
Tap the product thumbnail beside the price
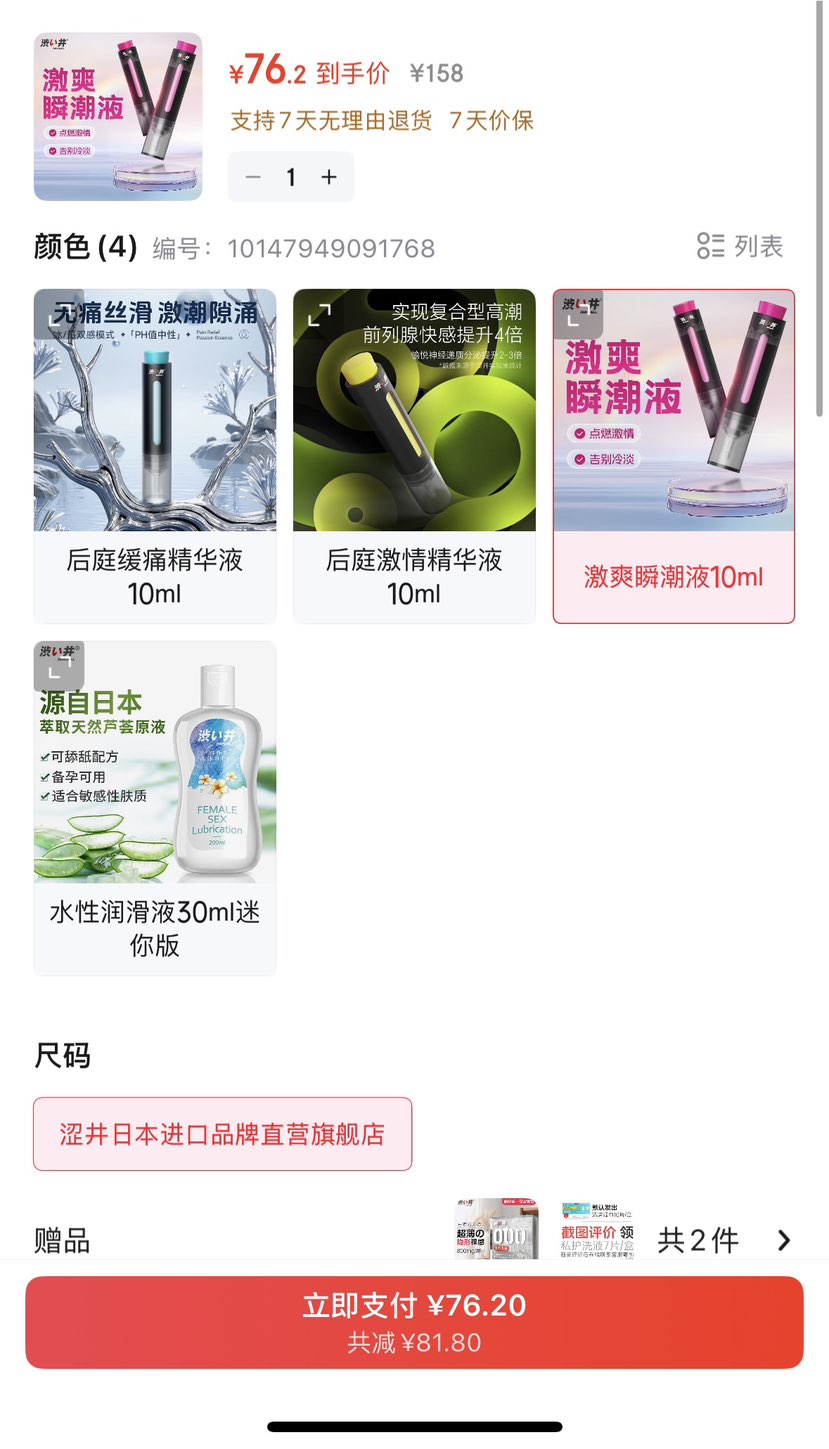[117, 111]
